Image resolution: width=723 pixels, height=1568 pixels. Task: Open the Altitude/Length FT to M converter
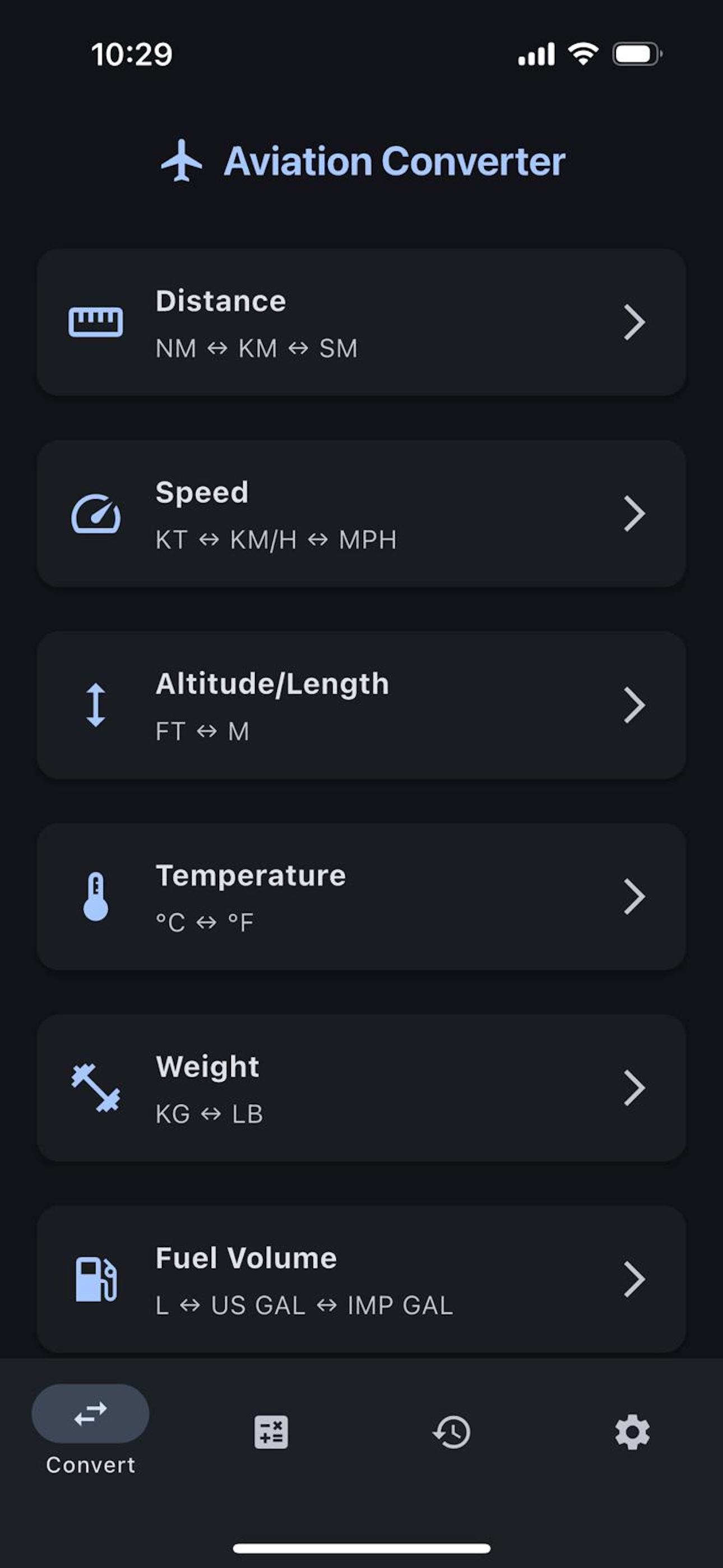(361, 705)
